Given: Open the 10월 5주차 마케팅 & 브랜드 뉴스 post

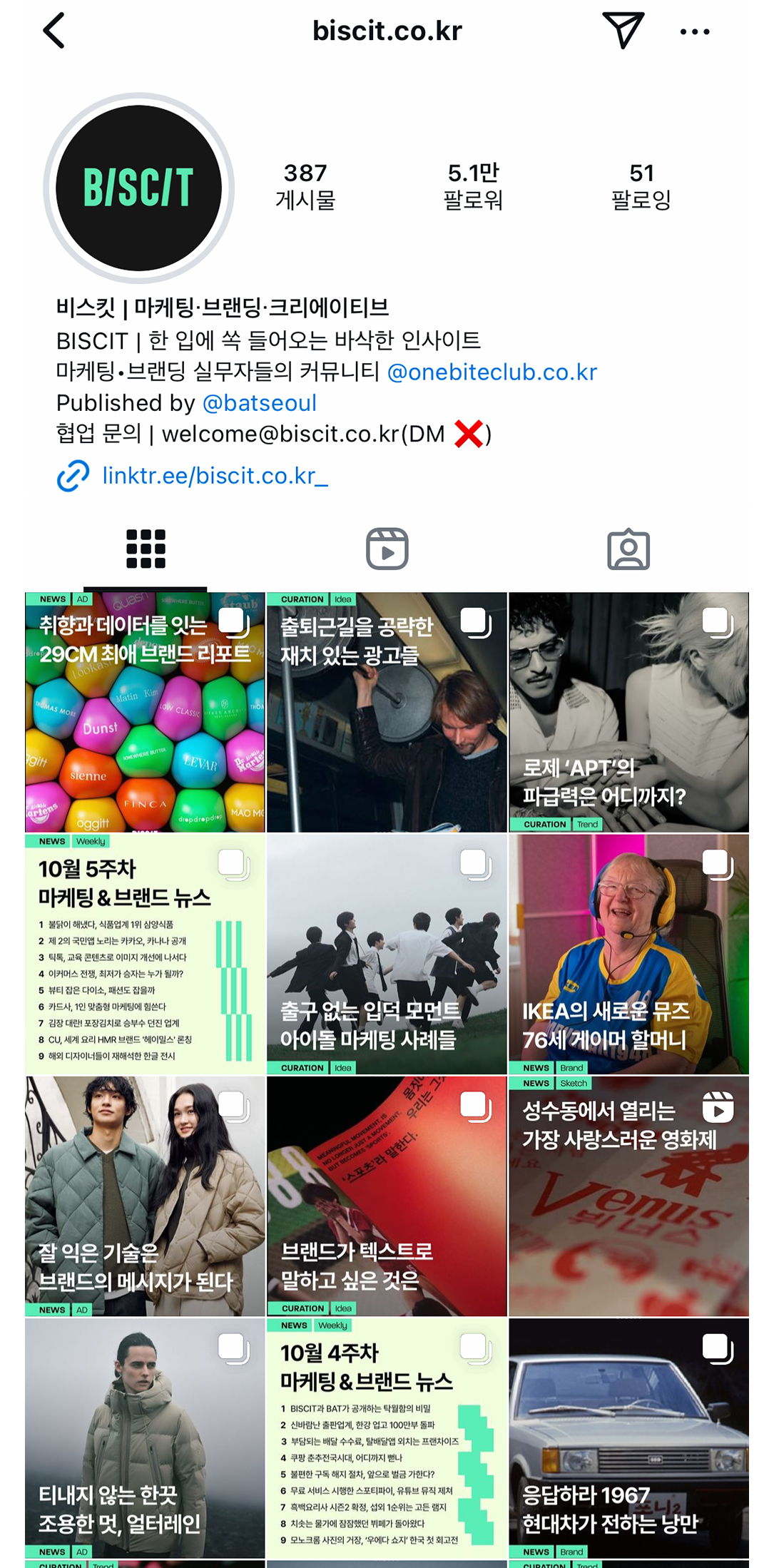Looking at the screenshot, I should coord(145,954).
